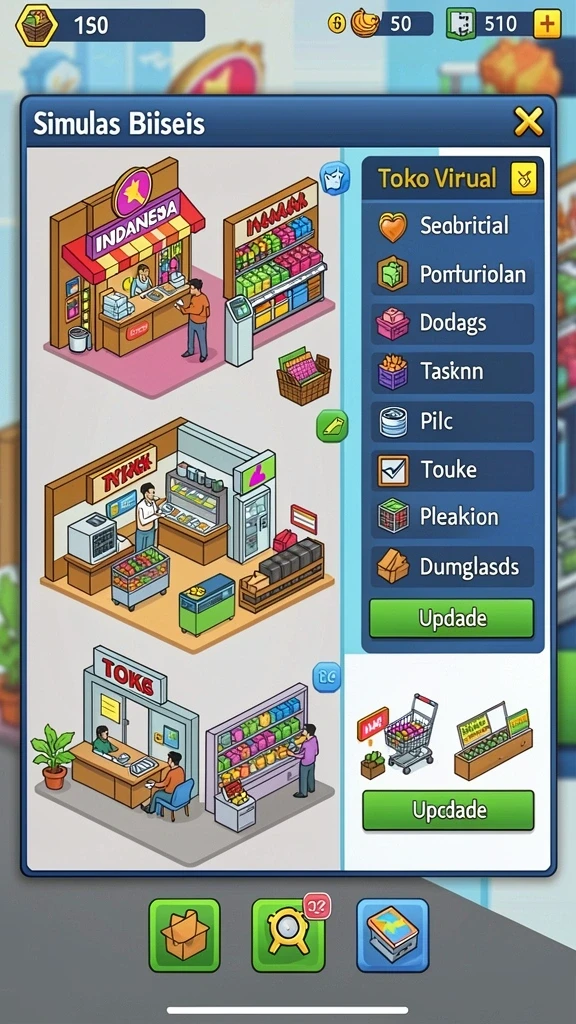Open the magnifier button with red badge
The height and width of the screenshot is (1024, 576).
point(289,935)
